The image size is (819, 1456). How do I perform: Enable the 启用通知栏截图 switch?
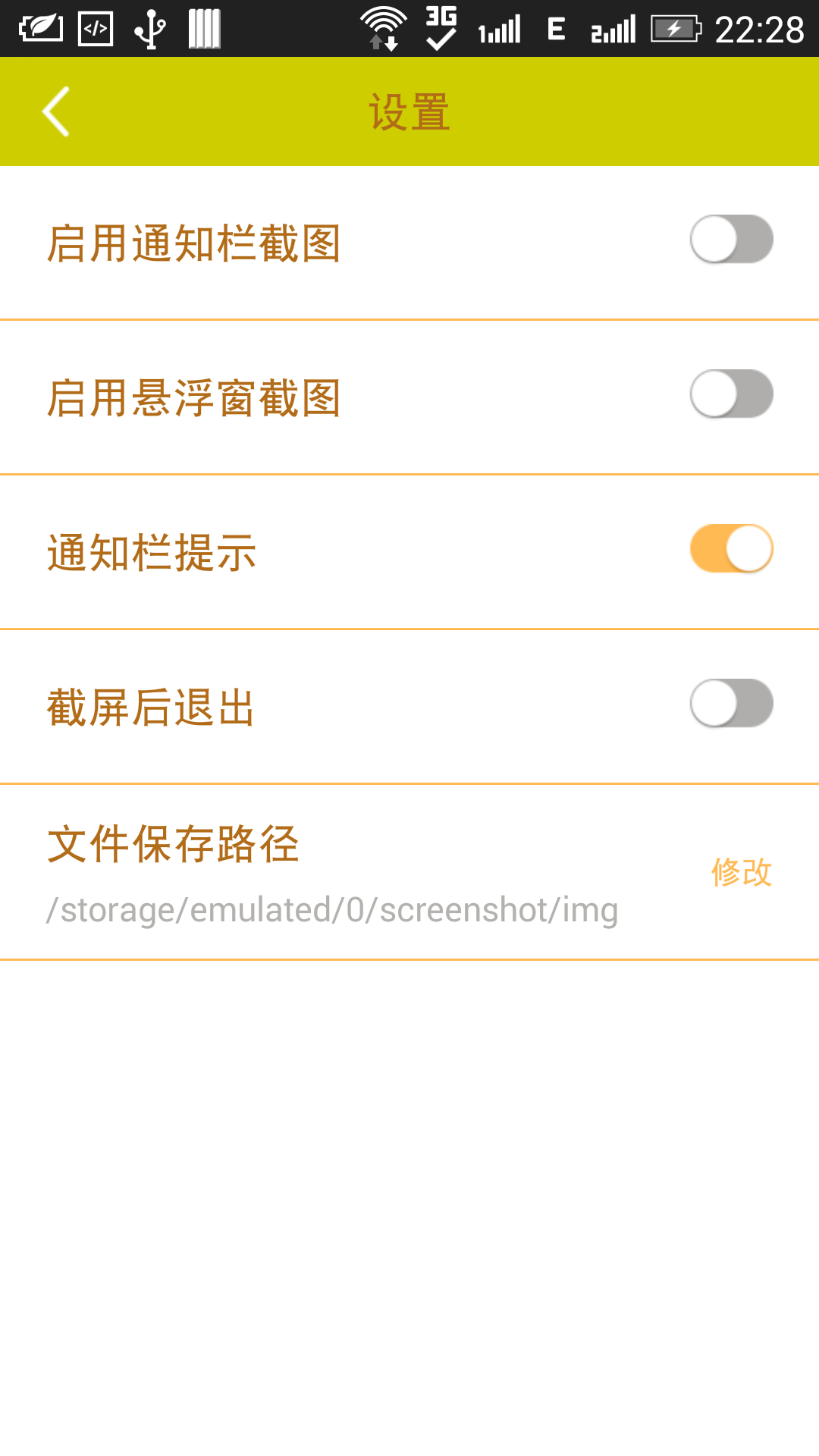point(731,240)
